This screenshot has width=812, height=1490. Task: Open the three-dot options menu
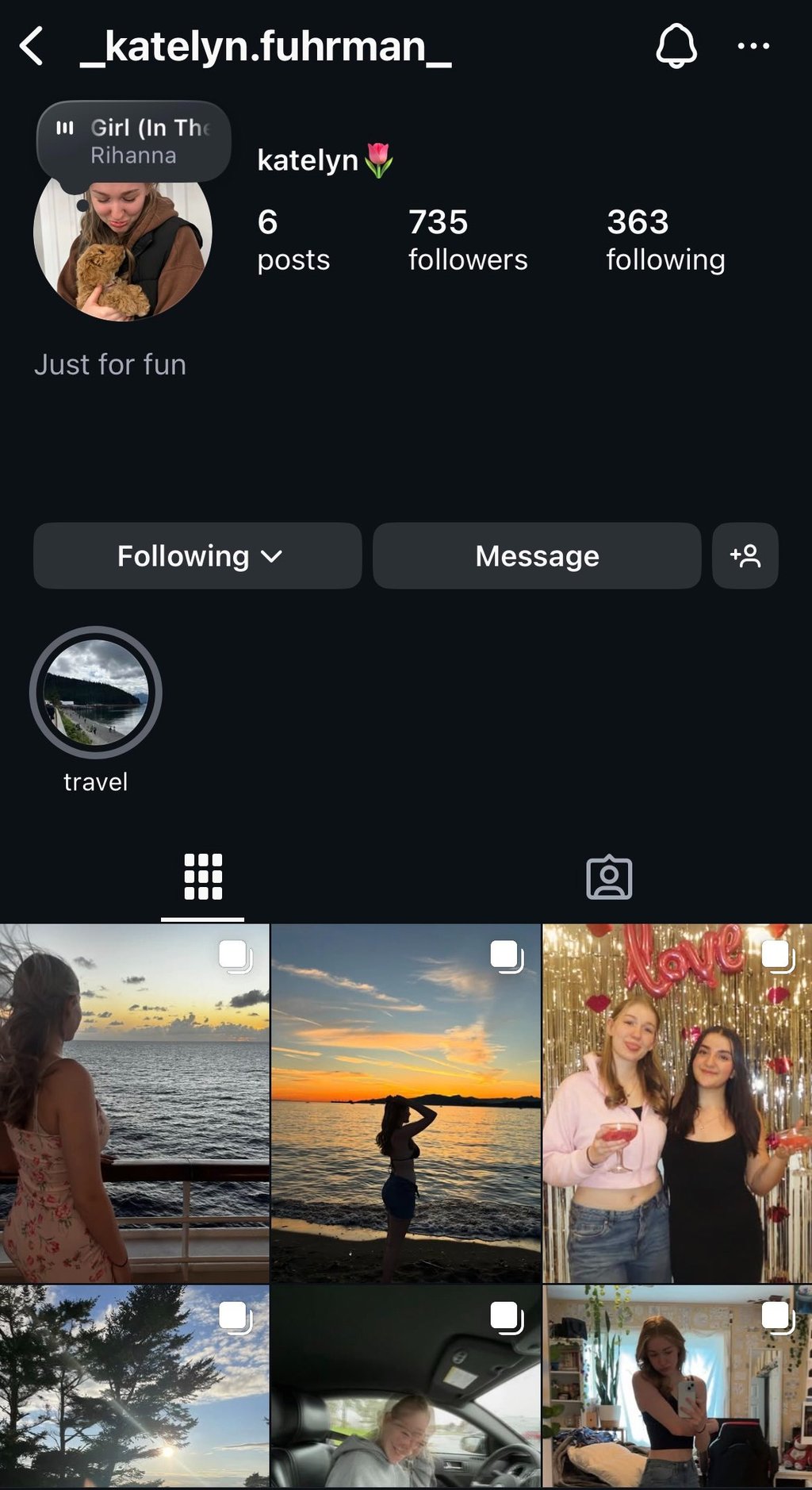click(x=753, y=46)
